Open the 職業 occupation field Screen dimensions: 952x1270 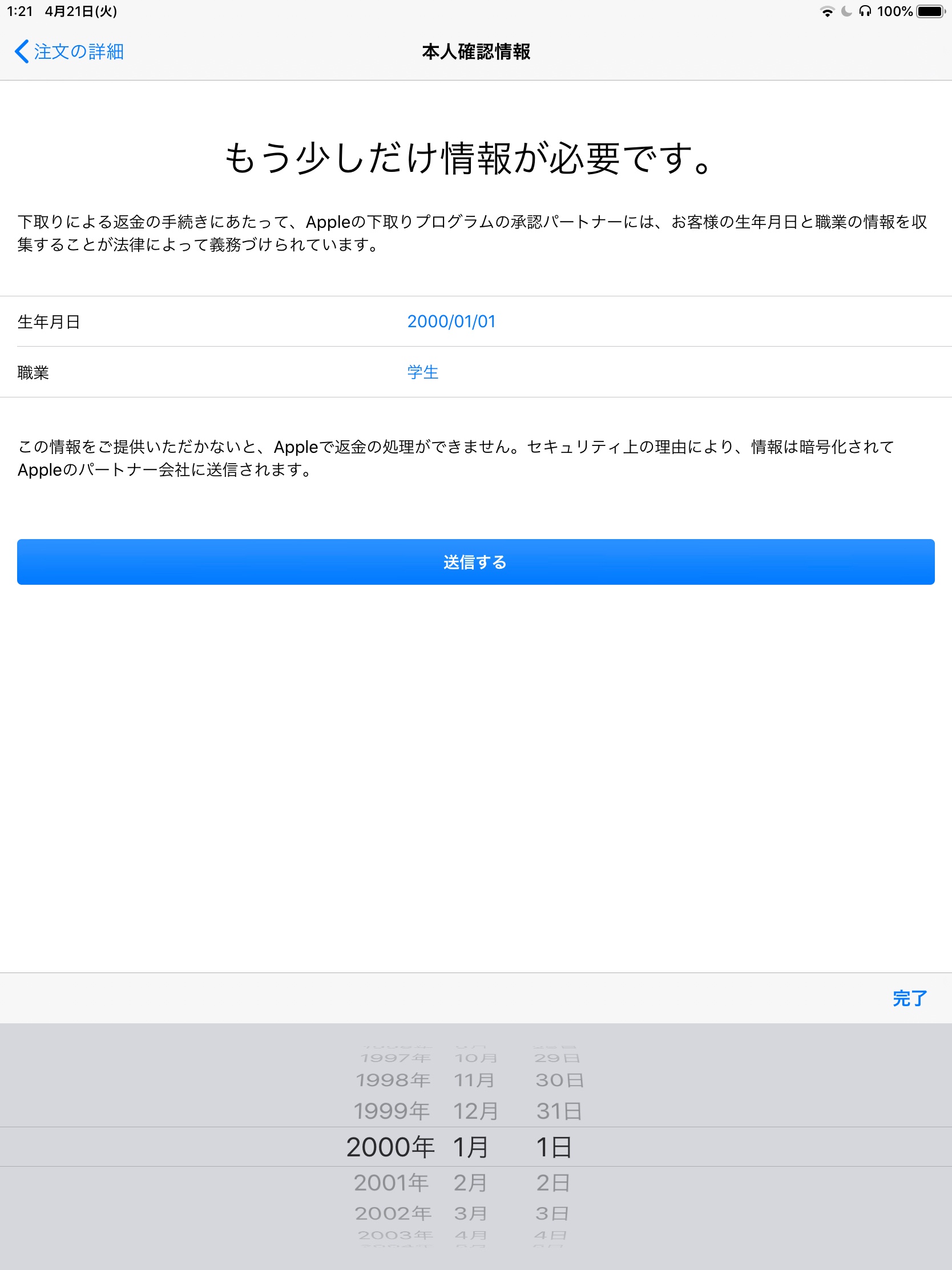(x=422, y=372)
